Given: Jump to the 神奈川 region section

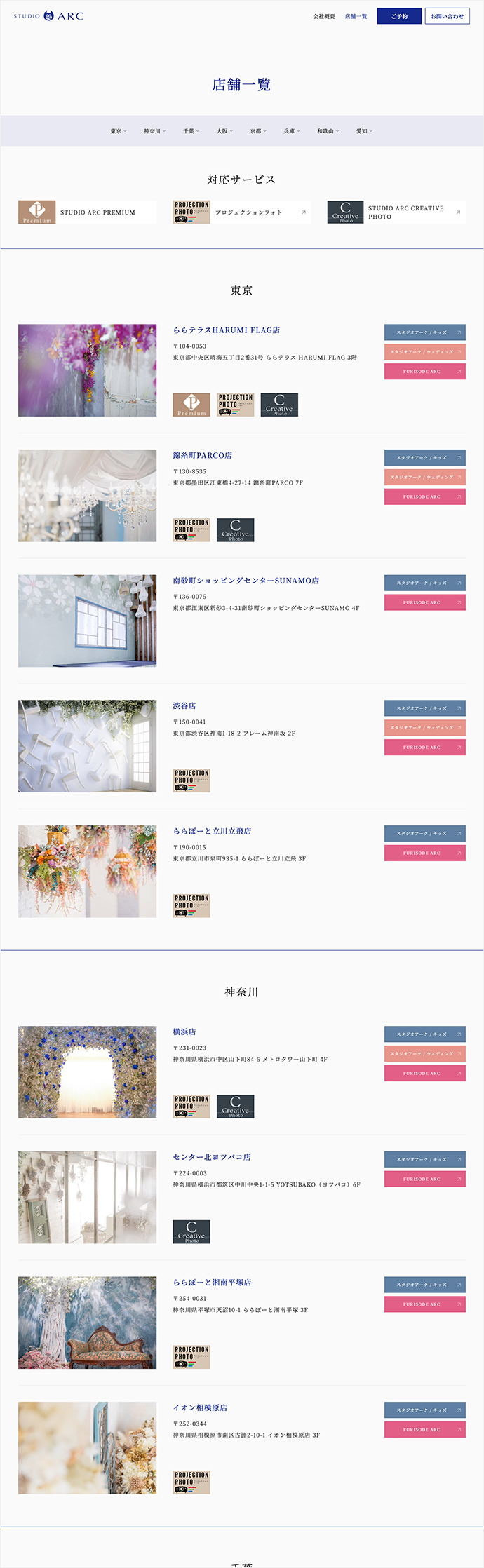Looking at the screenshot, I should coord(154,131).
